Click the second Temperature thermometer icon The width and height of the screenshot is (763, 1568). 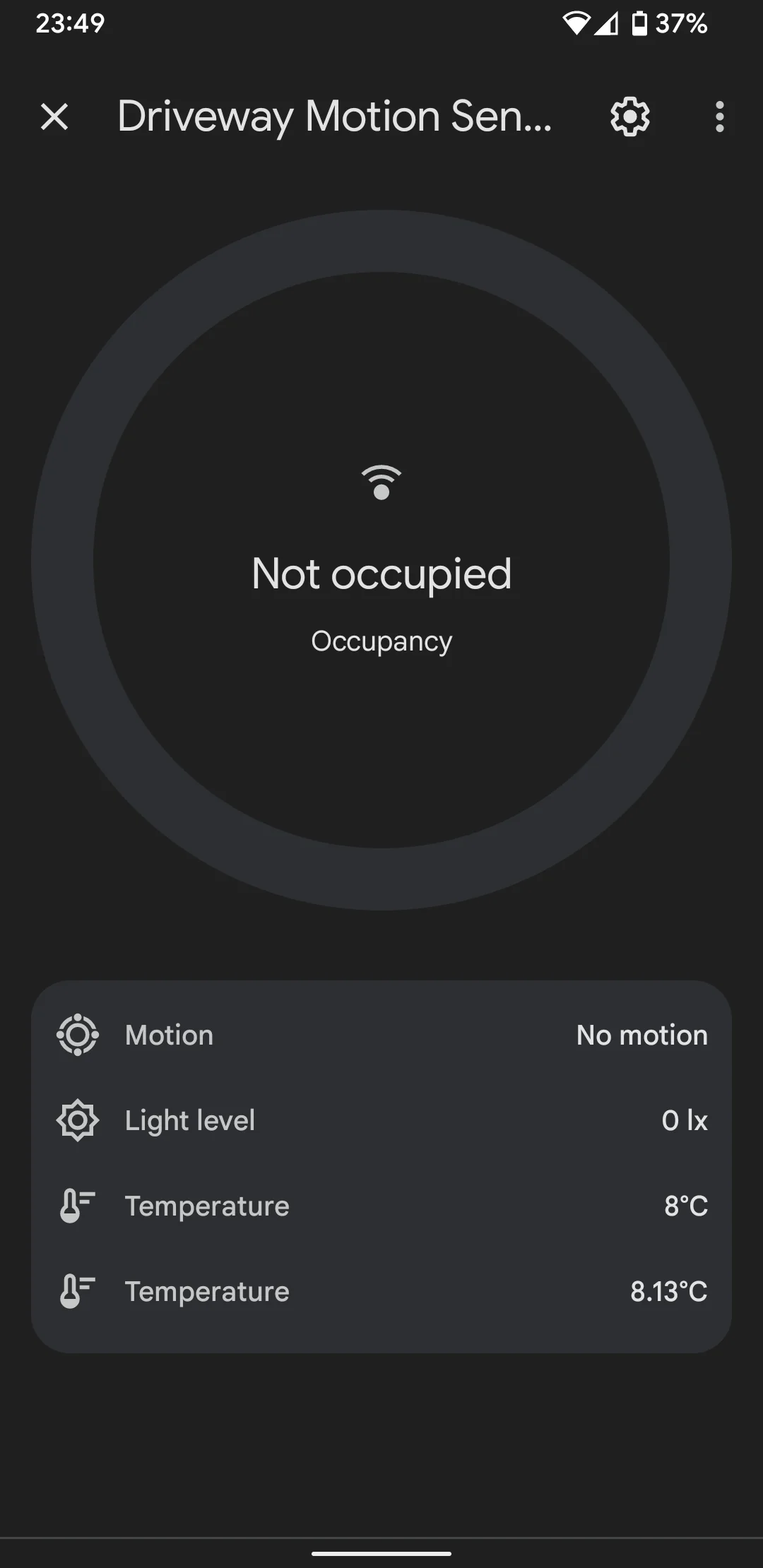[76, 1290]
